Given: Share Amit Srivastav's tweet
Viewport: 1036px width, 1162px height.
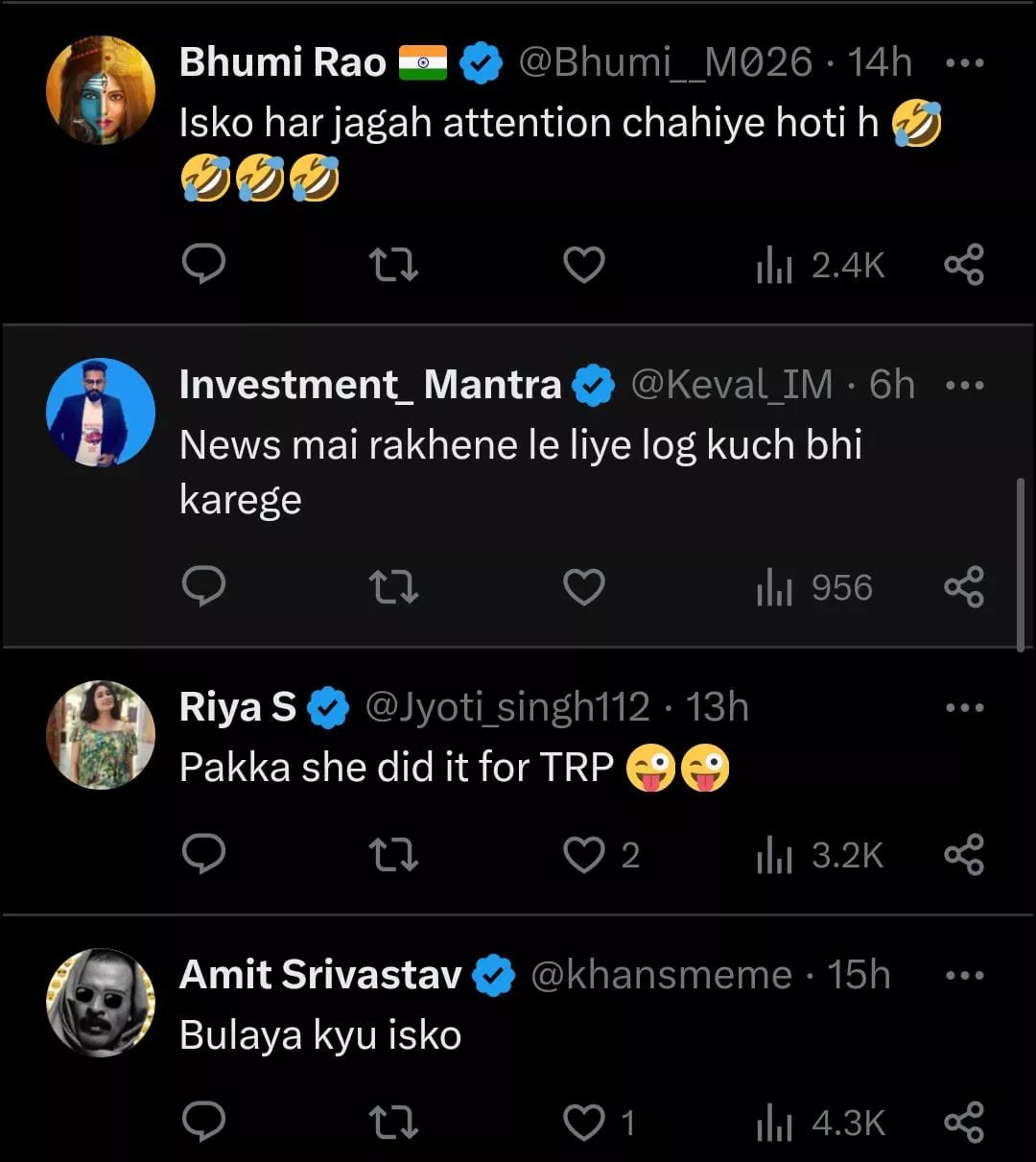Looking at the screenshot, I should pyautogui.click(x=964, y=1122).
